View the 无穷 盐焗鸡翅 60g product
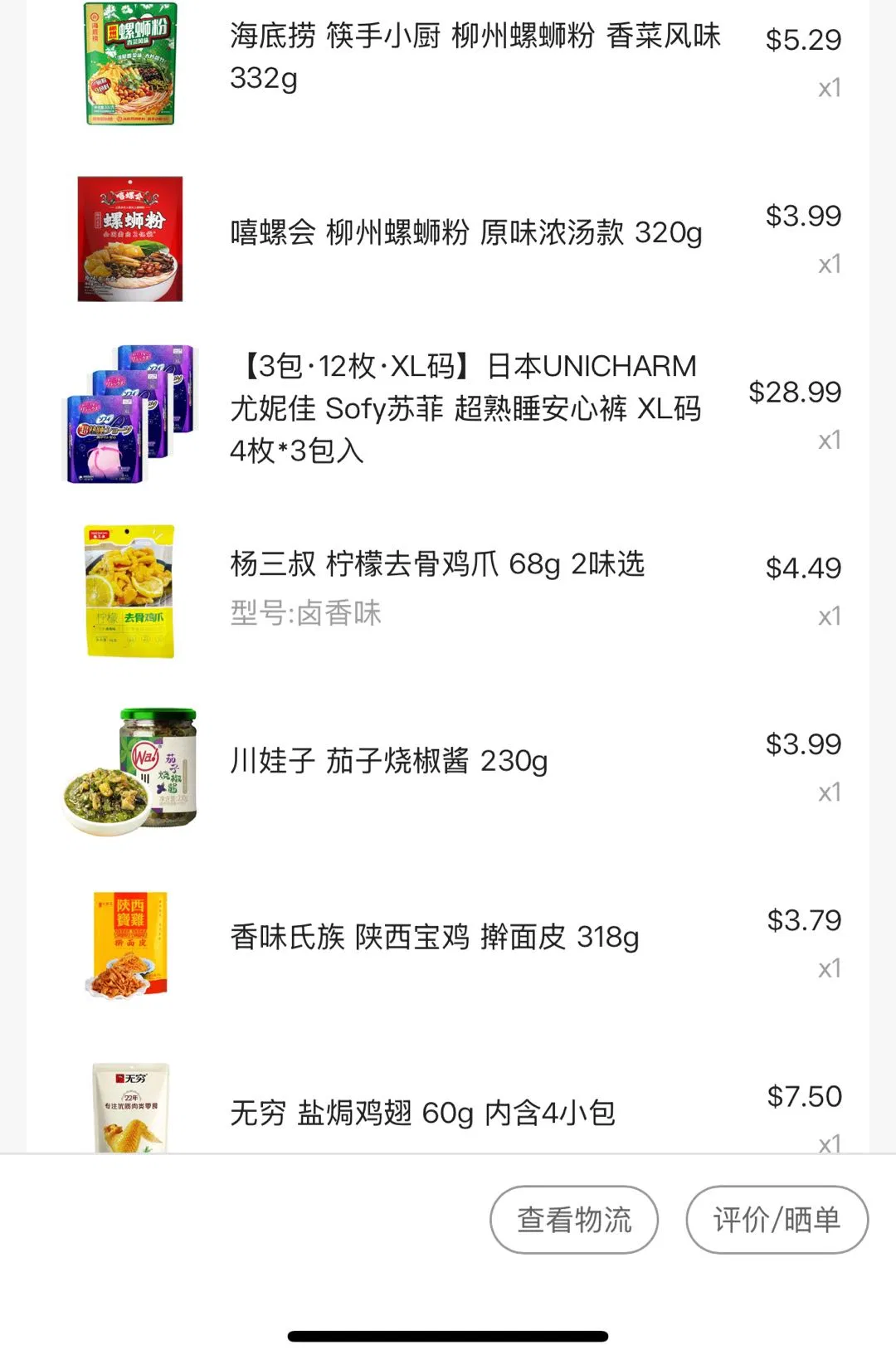Screen dimensions: 896x1360 (422, 1113)
